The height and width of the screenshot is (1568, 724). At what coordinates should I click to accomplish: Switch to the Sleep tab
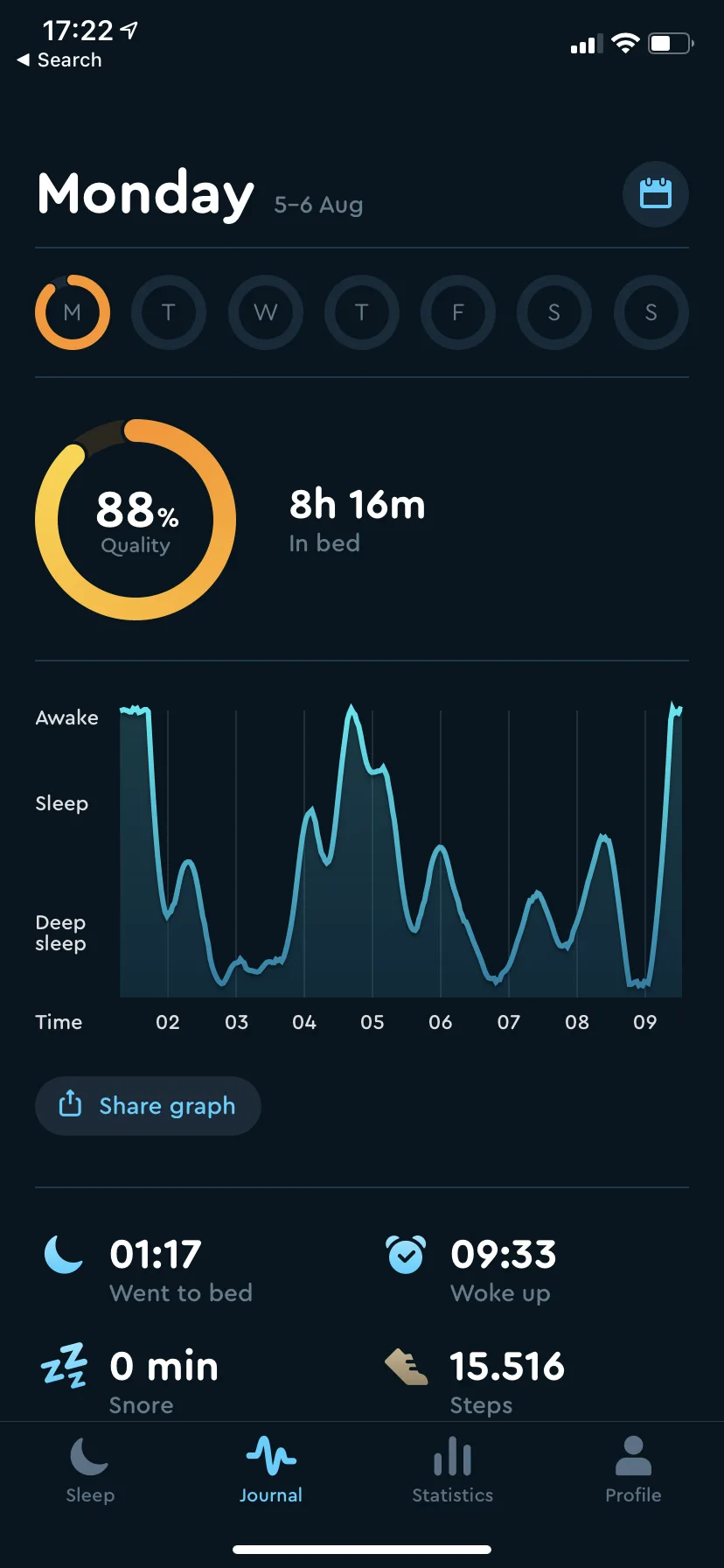90,1472
